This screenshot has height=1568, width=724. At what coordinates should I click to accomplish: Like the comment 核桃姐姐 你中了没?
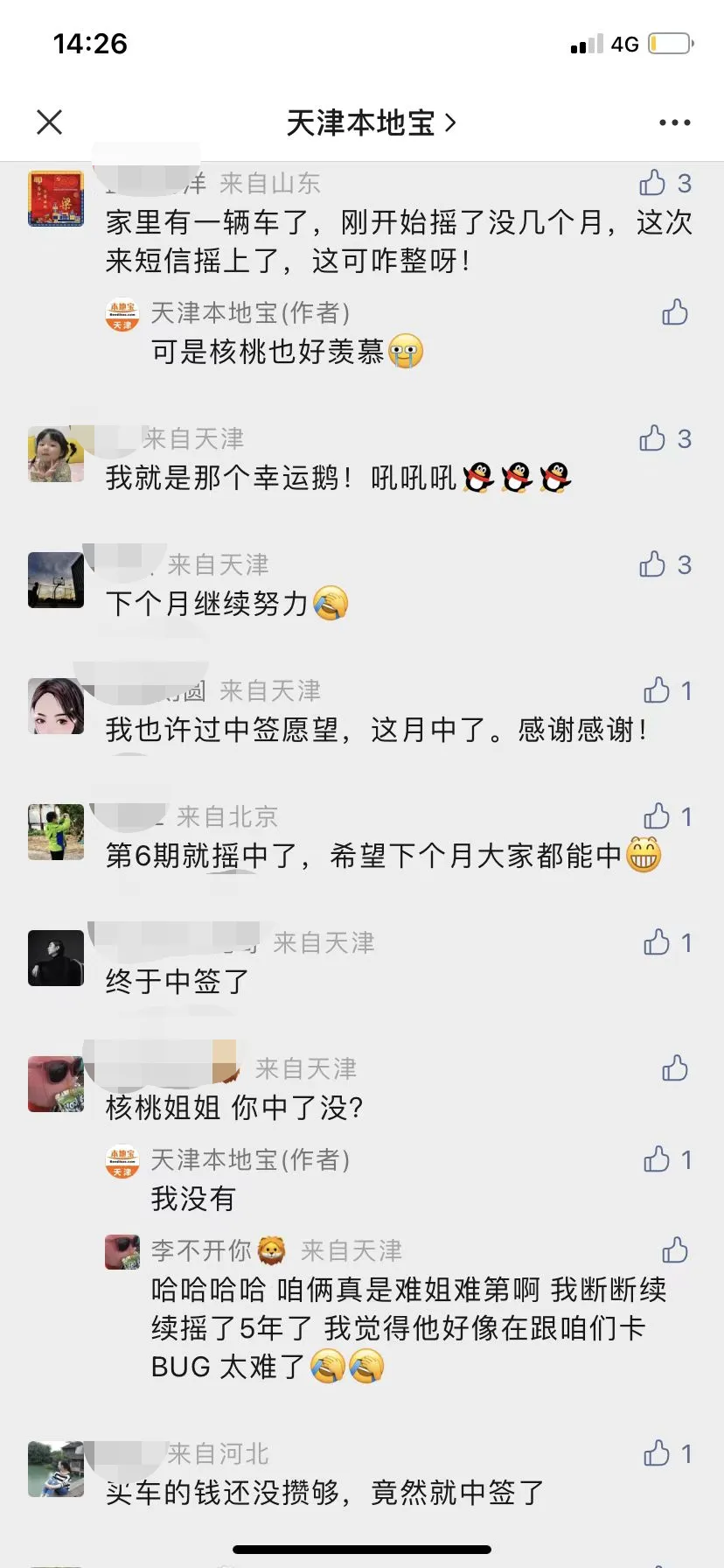point(674,1068)
